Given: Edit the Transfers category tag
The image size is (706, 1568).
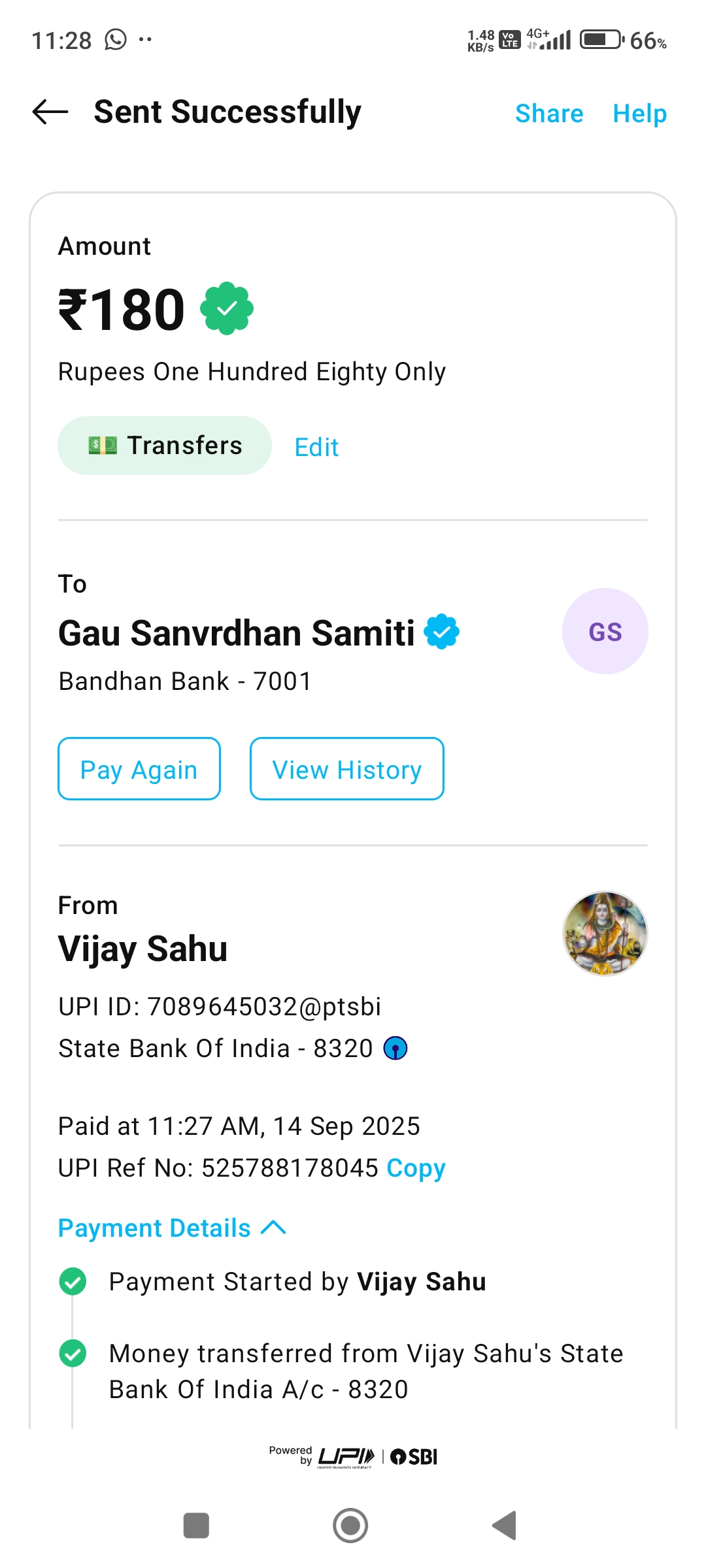Looking at the screenshot, I should tap(316, 448).
